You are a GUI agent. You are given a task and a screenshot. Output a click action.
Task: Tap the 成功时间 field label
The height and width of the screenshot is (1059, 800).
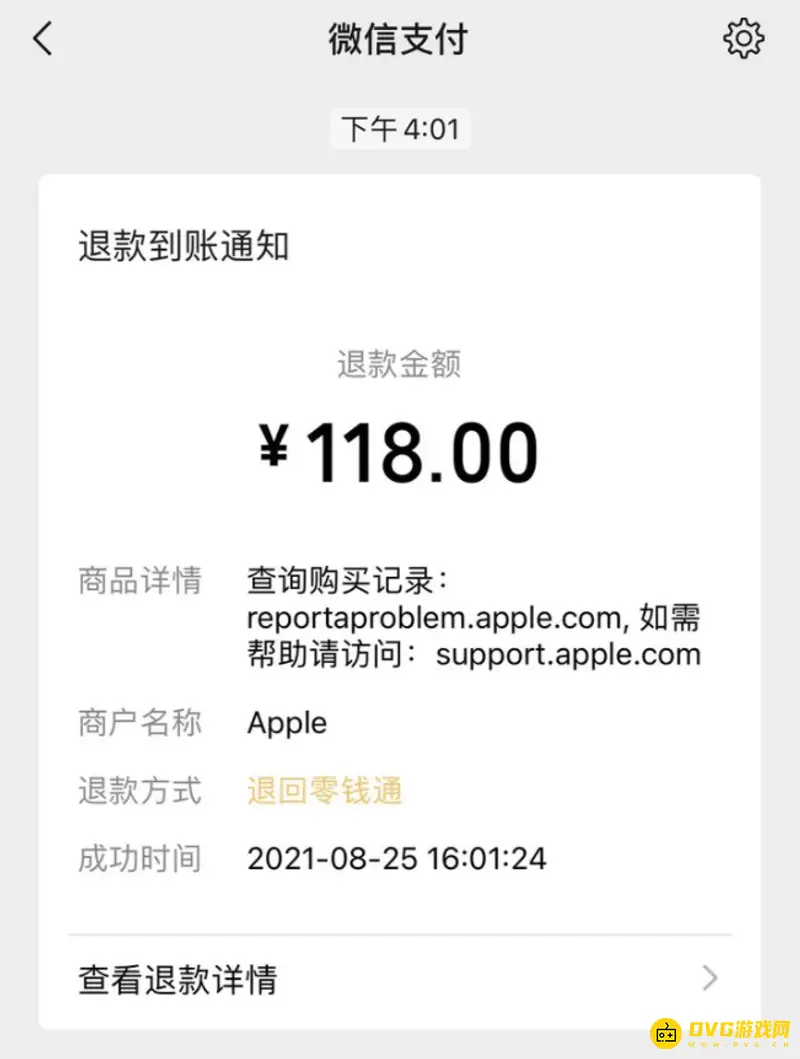(x=140, y=858)
